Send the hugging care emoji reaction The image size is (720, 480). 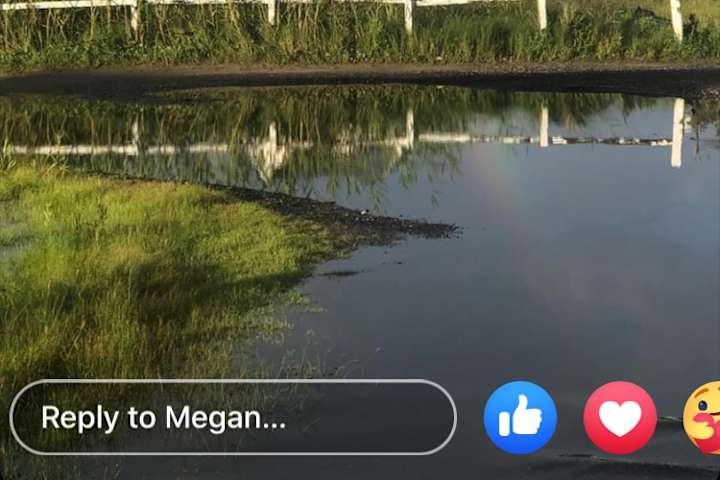point(704,417)
